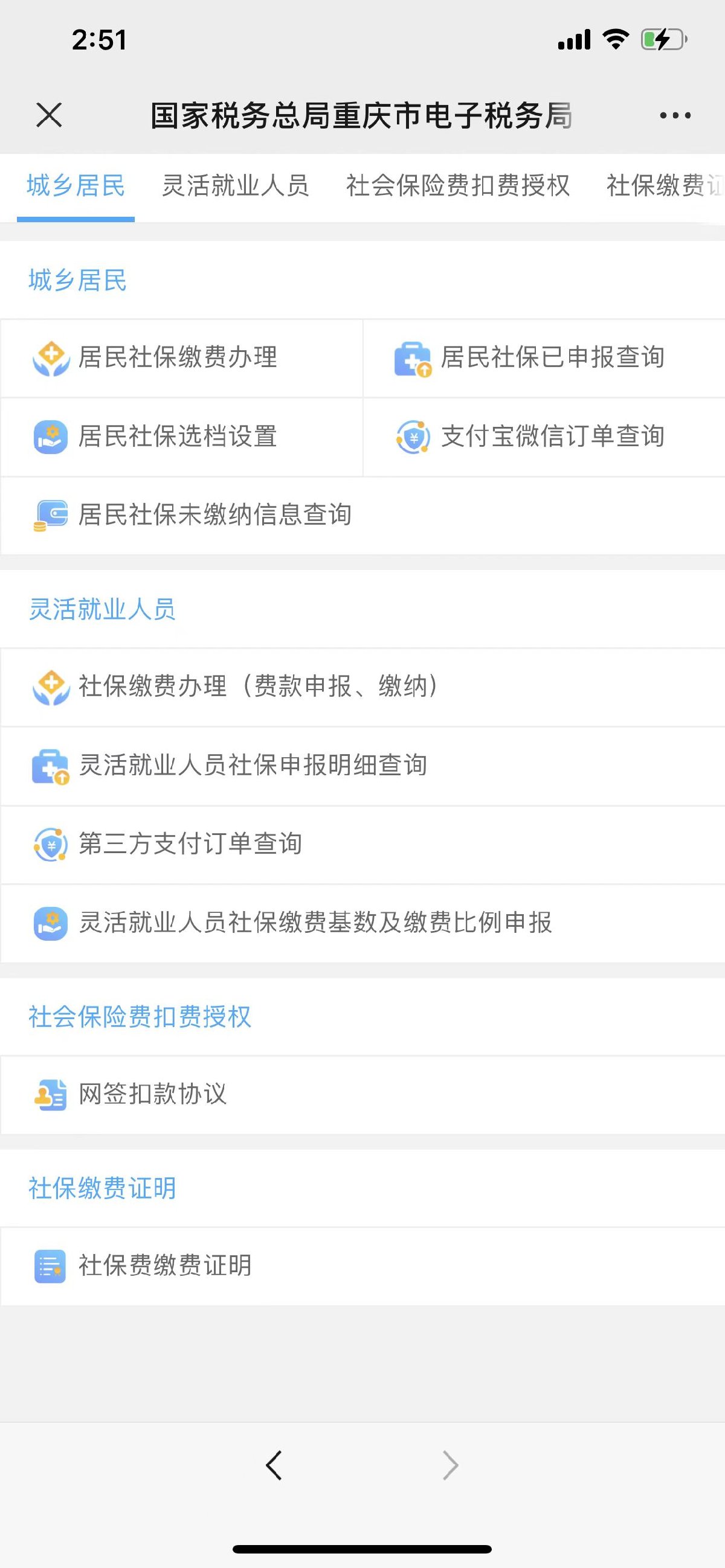The image size is (725, 1568).
Task: Open 居民社保缴费办理
Action: (178, 358)
